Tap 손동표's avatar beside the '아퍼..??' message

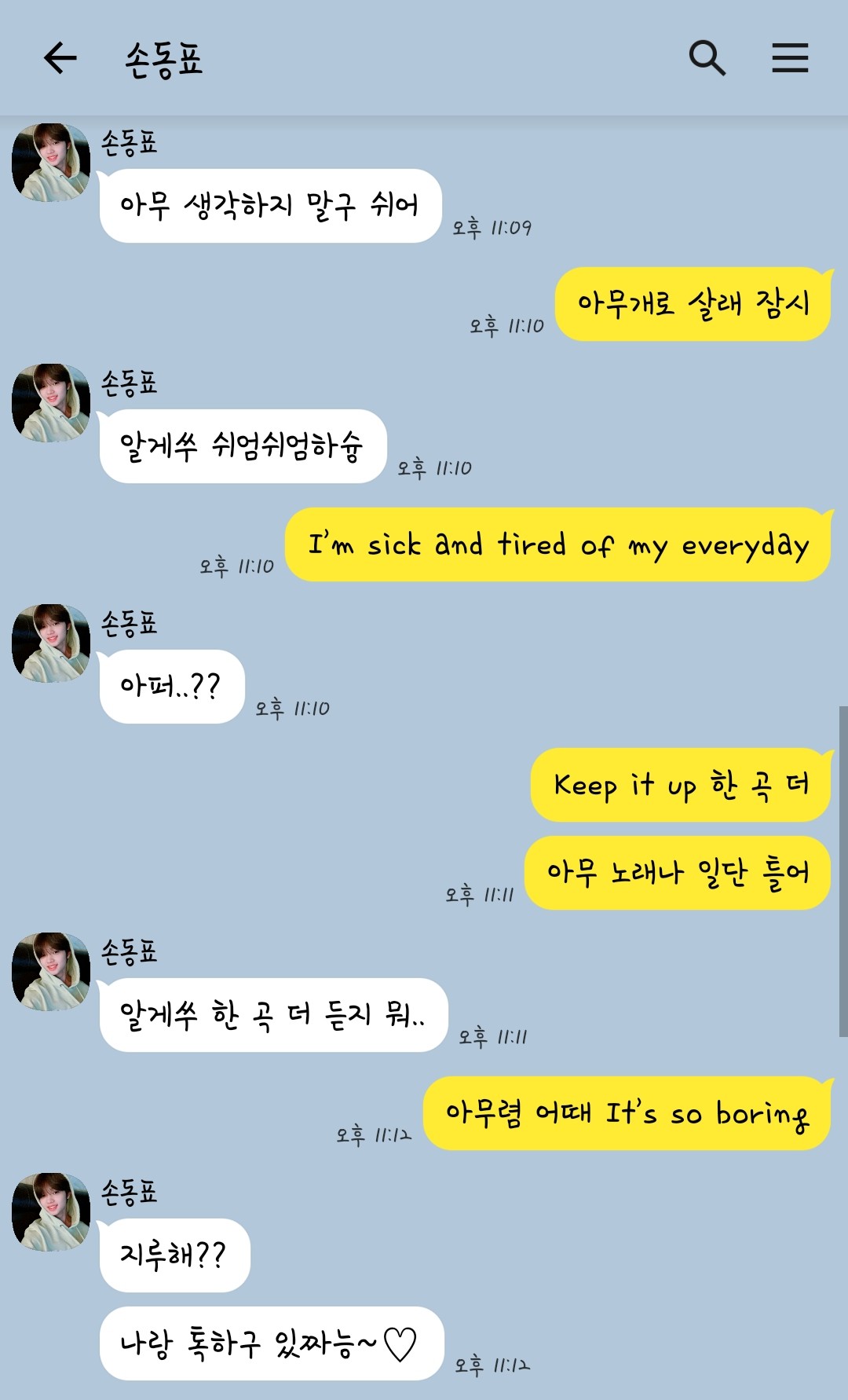pos(51,643)
